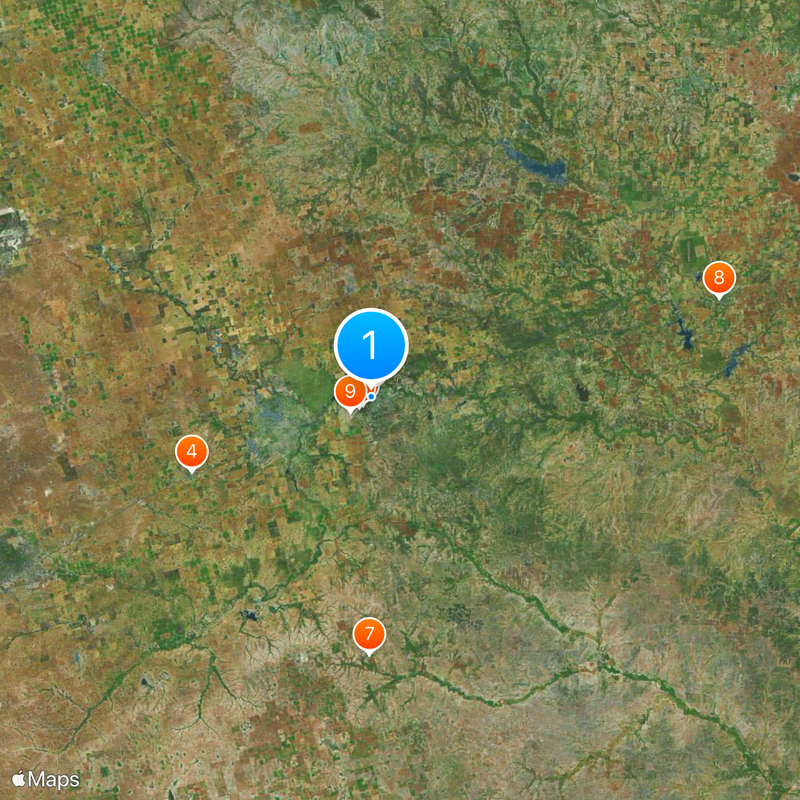Tap the orange pin numbered 4

click(x=191, y=451)
